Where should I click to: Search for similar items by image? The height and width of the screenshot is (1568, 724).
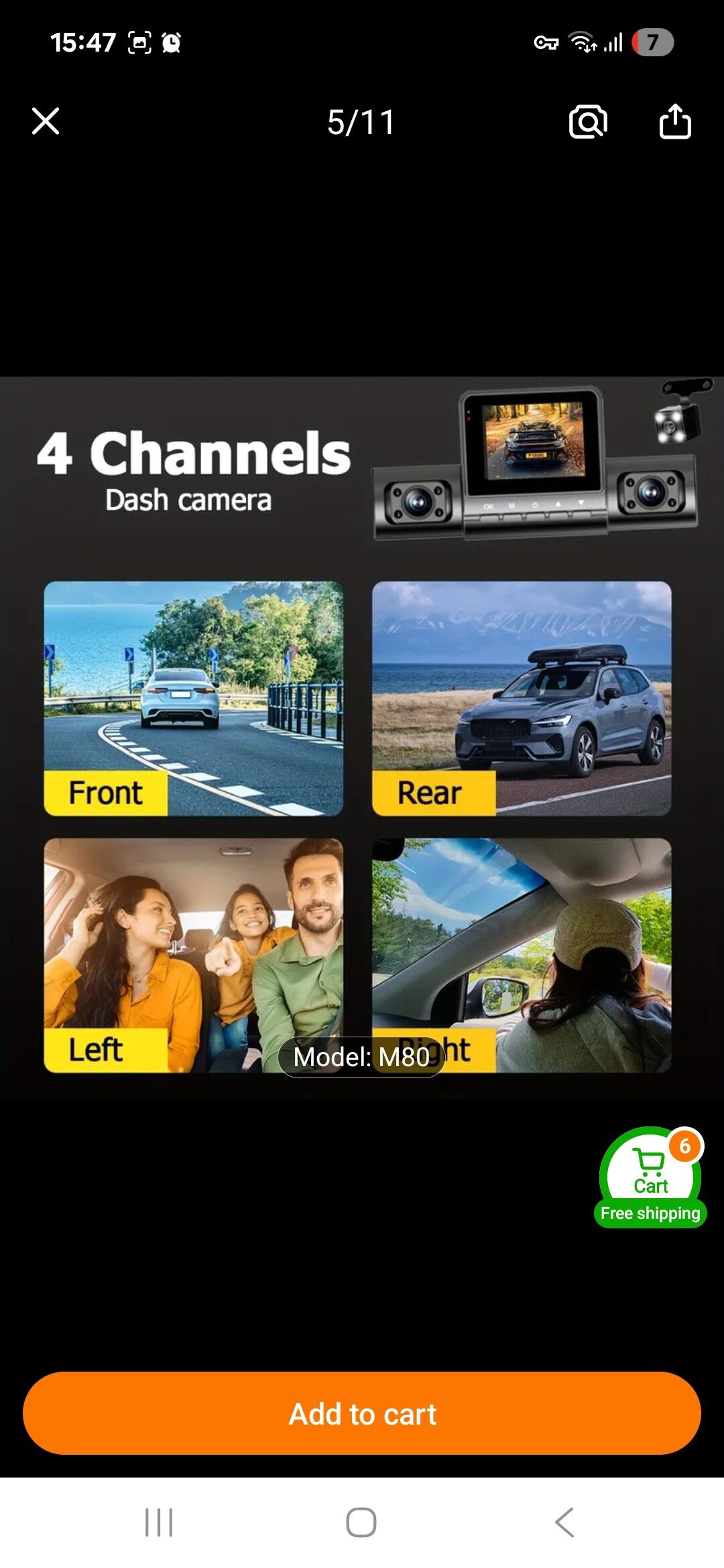click(588, 122)
